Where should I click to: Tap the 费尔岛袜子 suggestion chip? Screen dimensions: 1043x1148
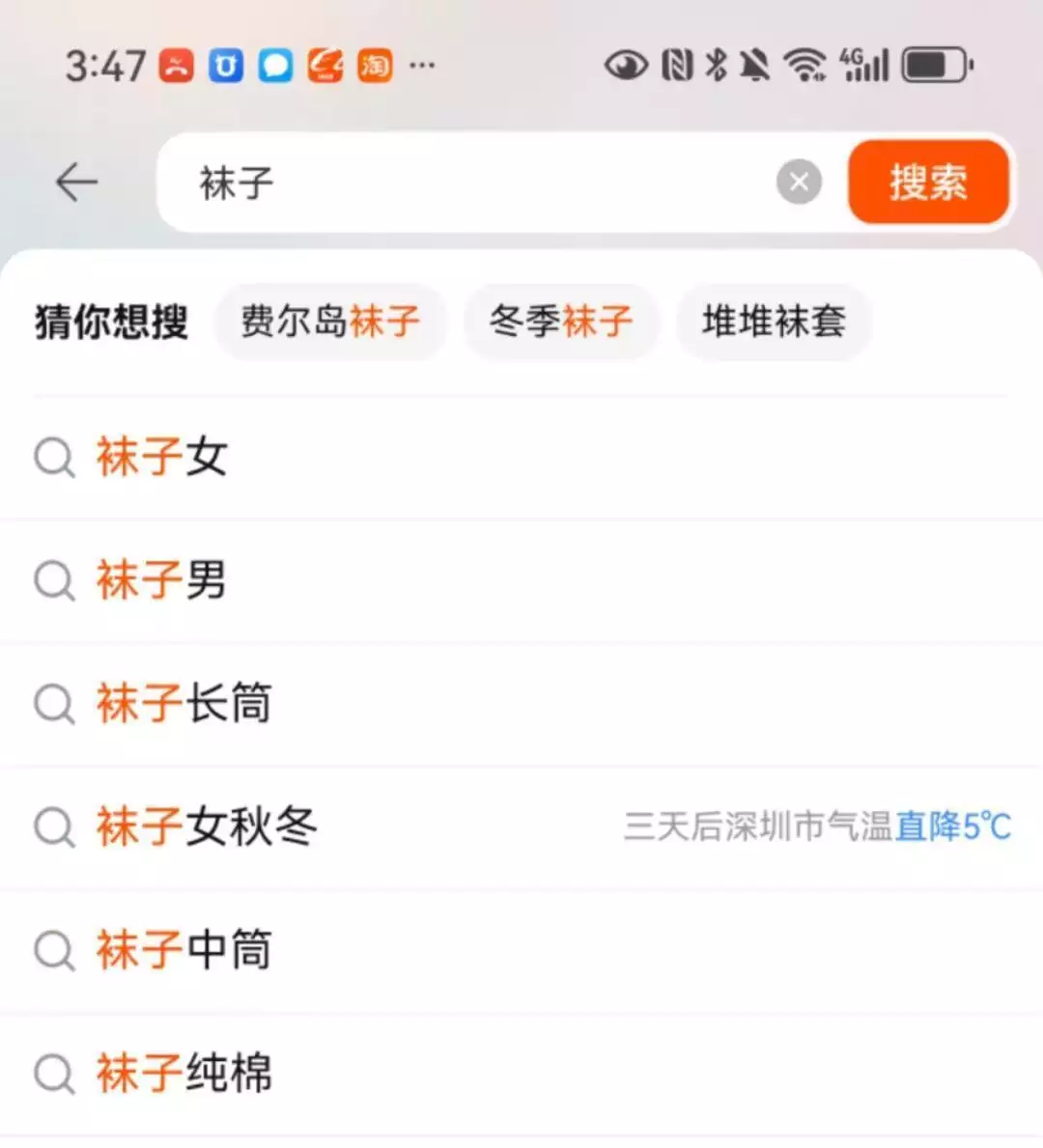click(x=331, y=322)
